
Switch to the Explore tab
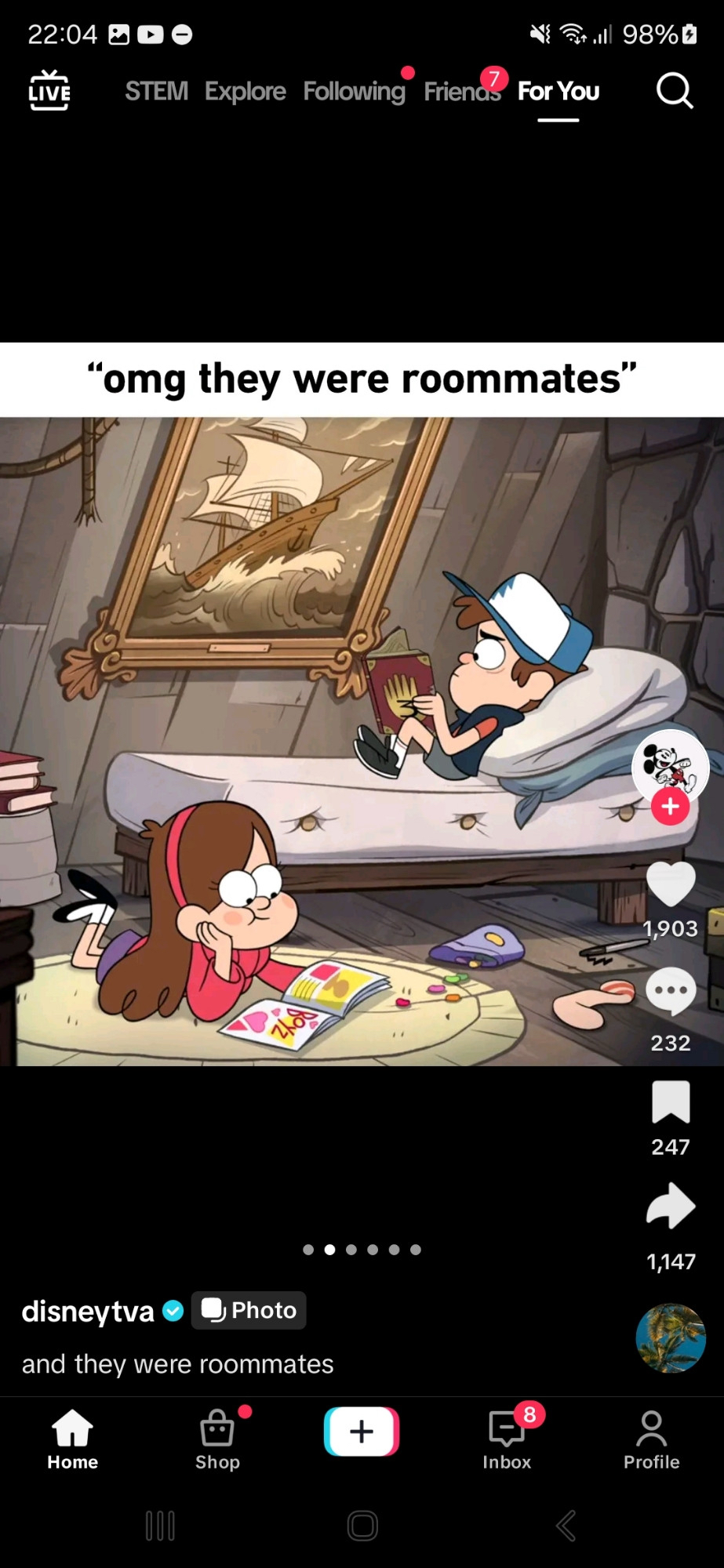click(x=245, y=91)
